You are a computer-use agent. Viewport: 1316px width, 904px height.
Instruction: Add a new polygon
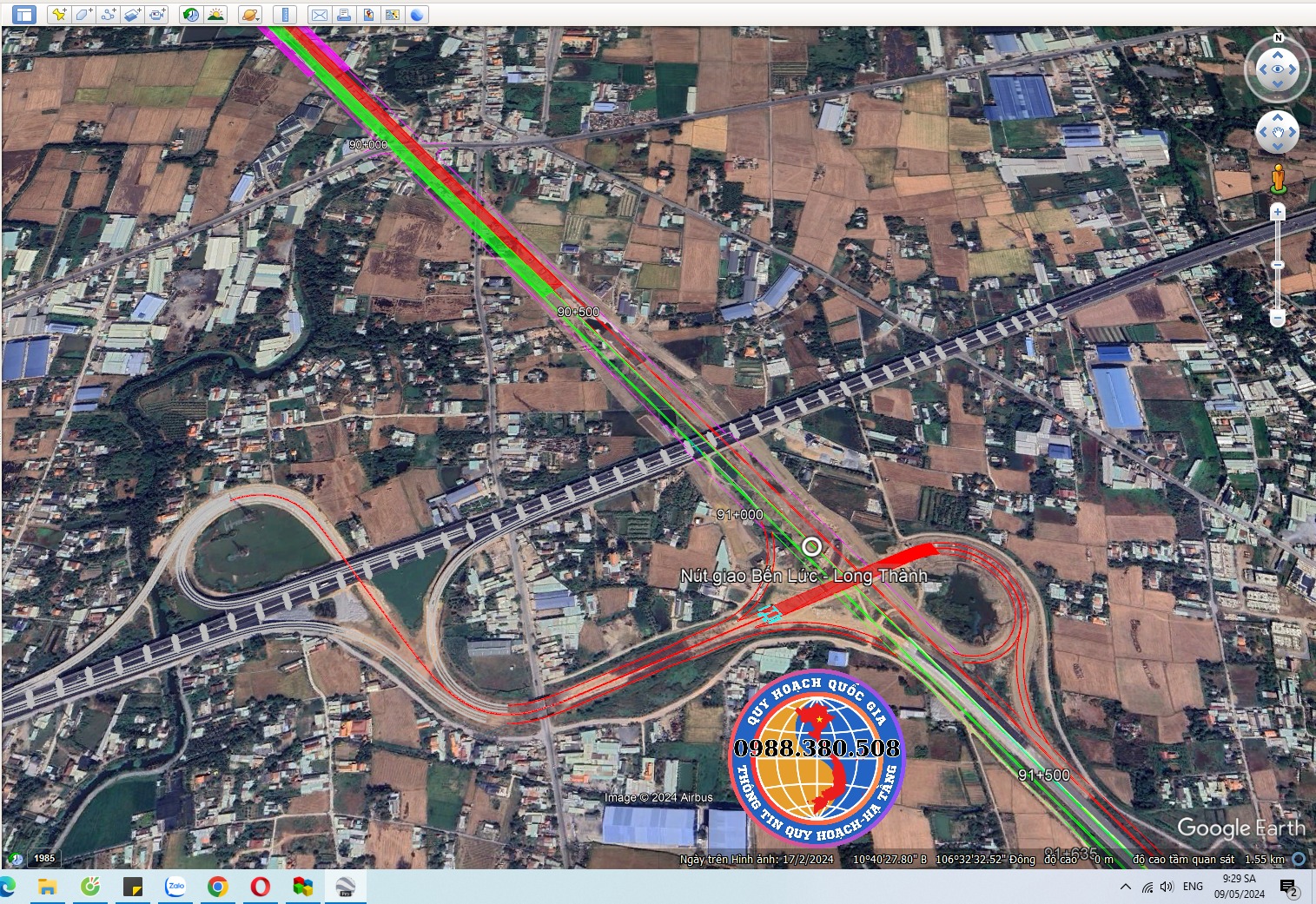83,14
